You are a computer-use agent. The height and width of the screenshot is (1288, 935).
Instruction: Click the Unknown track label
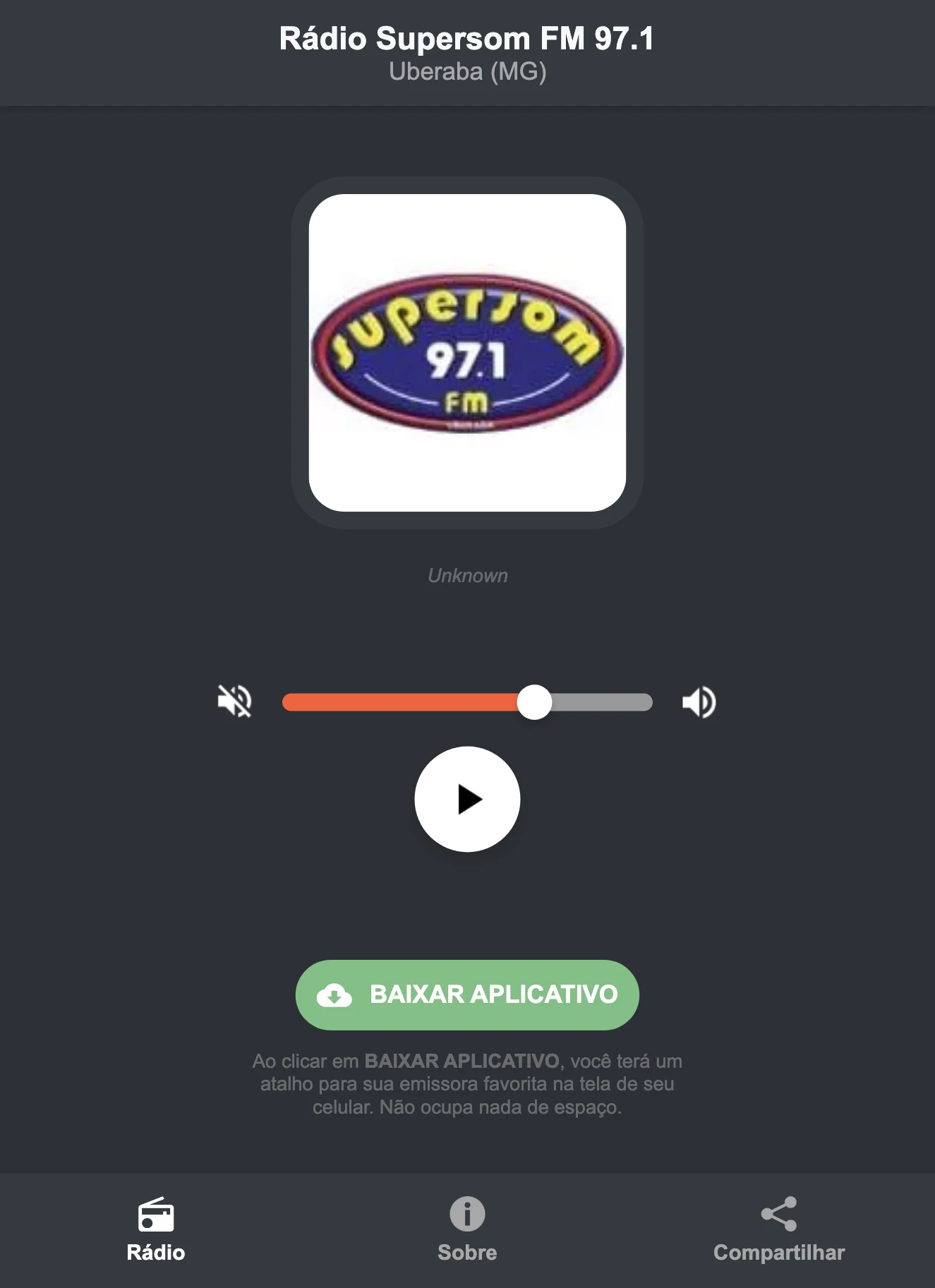click(467, 575)
